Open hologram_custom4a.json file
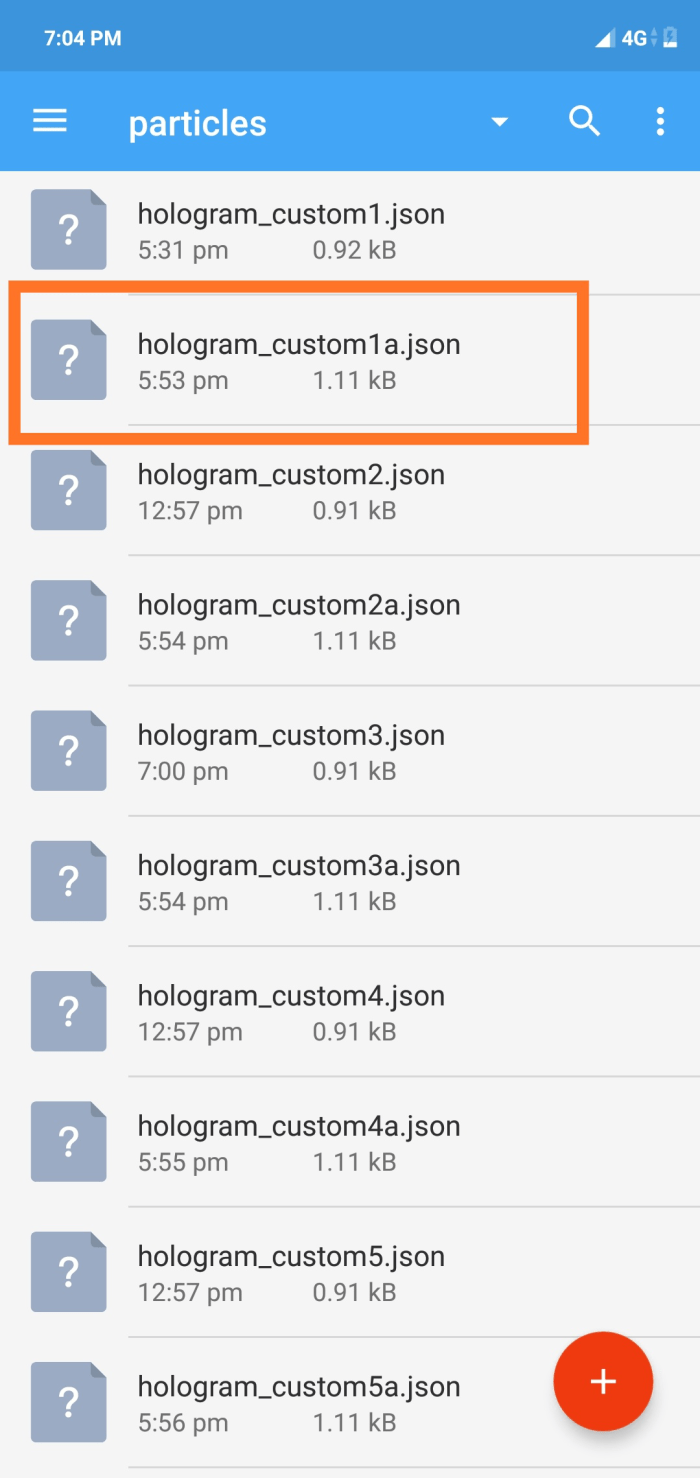 (x=350, y=1142)
